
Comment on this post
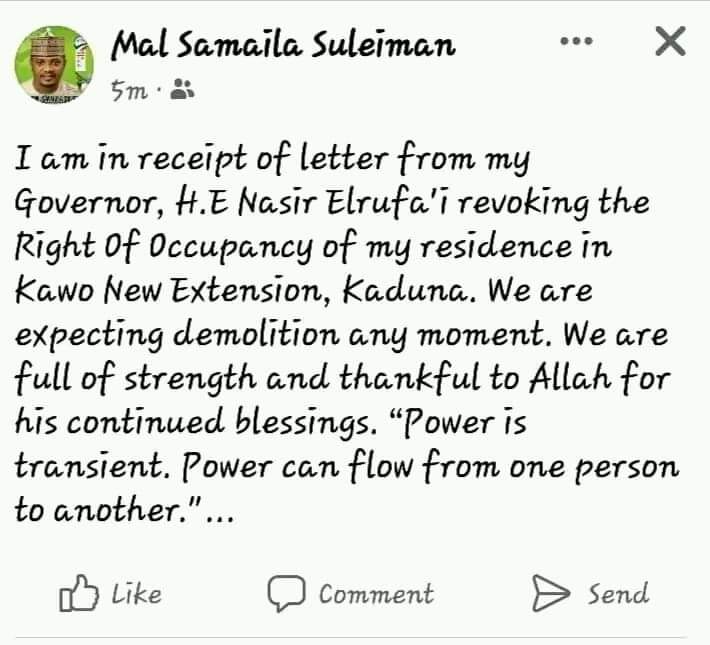click(351, 594)
